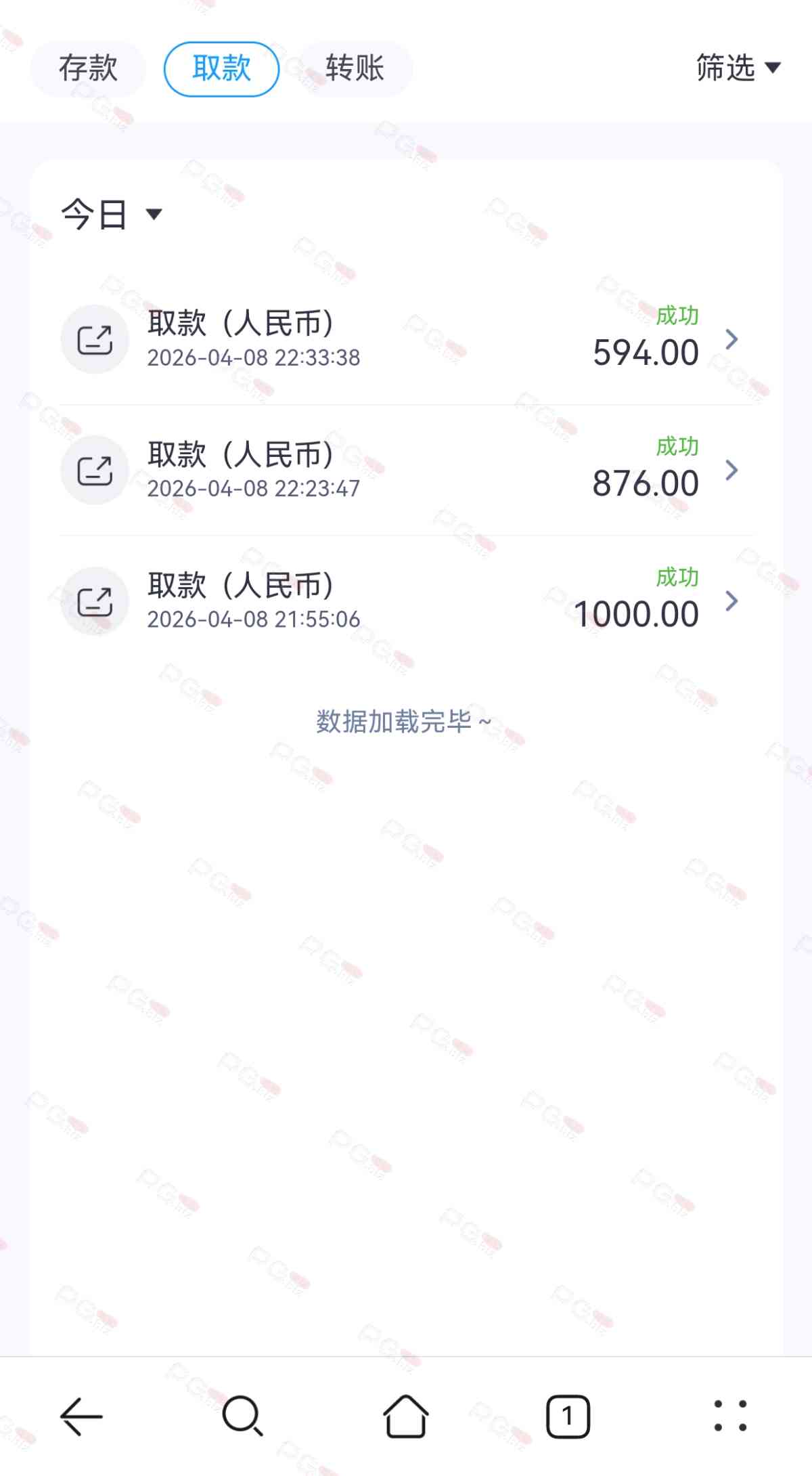Open the browser search

tap(242, 1416)
